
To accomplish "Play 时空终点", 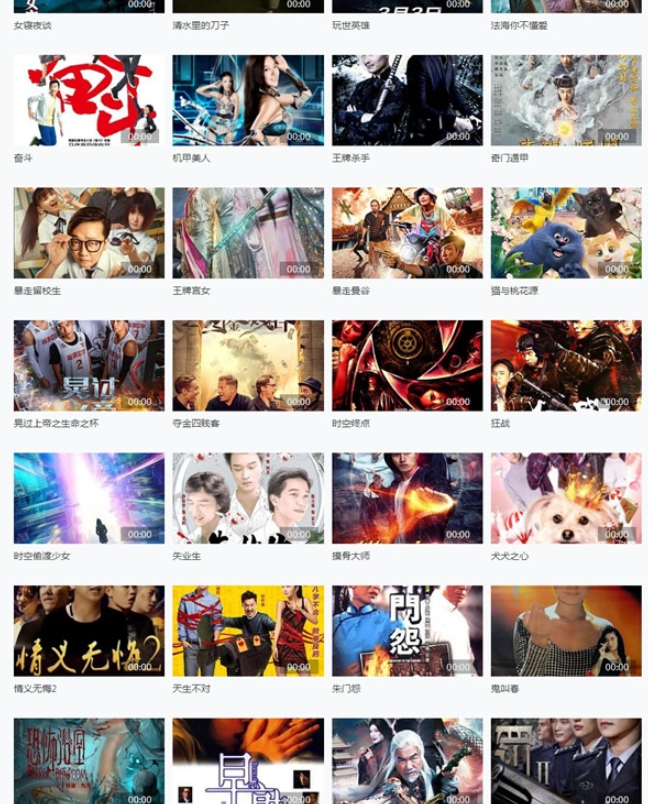I will coord(407,365).
